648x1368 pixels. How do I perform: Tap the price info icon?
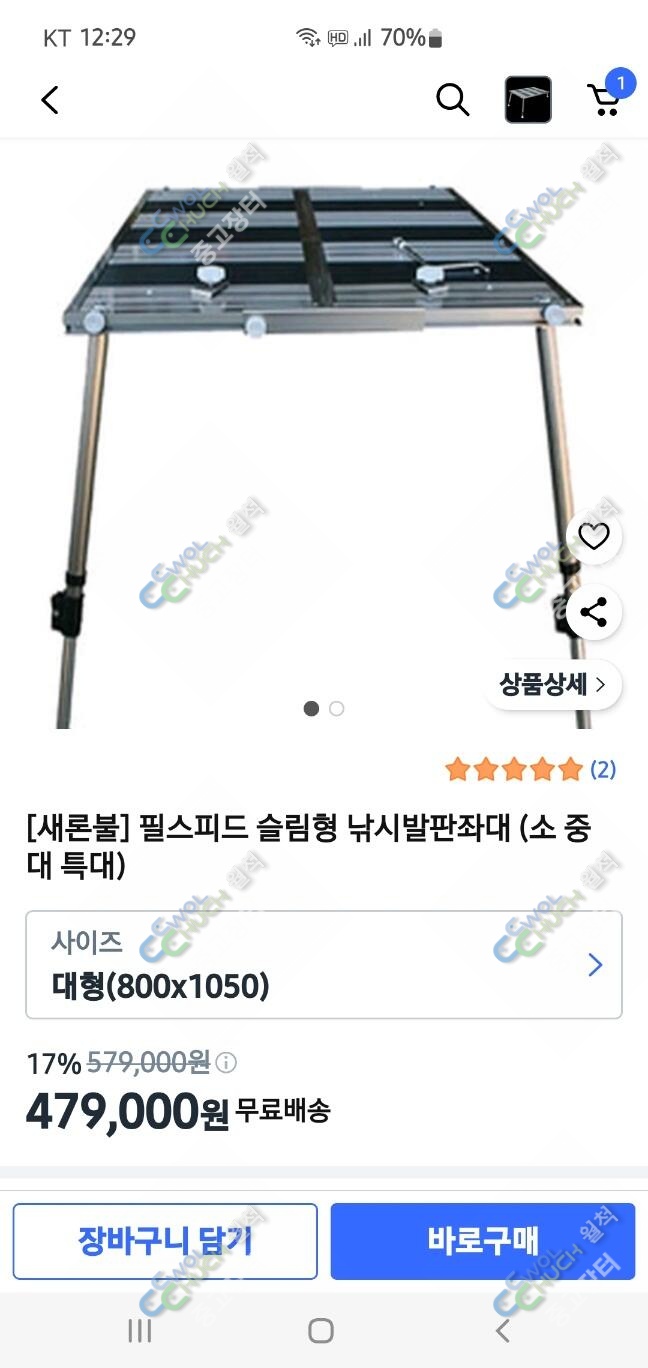pos(227,1062)
